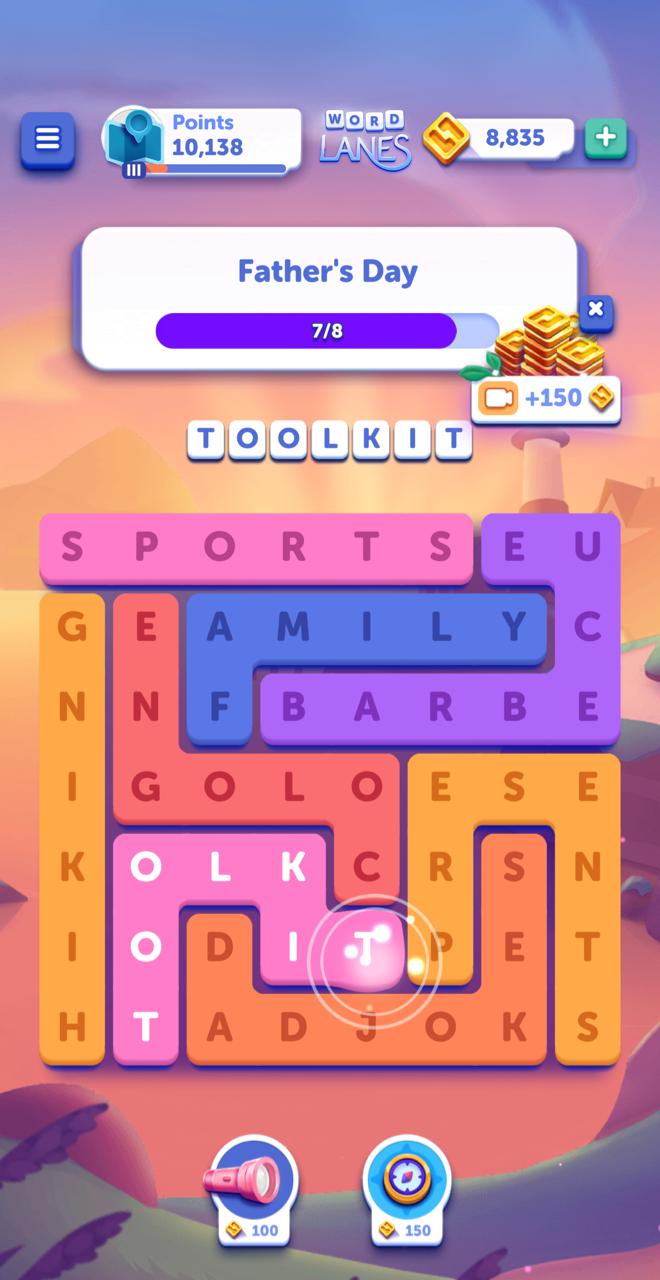Image resolution: width=660 pixels, height=1280 pixels.
Task: Tap the letter Y tile in the grid
Action: (514, 627)
